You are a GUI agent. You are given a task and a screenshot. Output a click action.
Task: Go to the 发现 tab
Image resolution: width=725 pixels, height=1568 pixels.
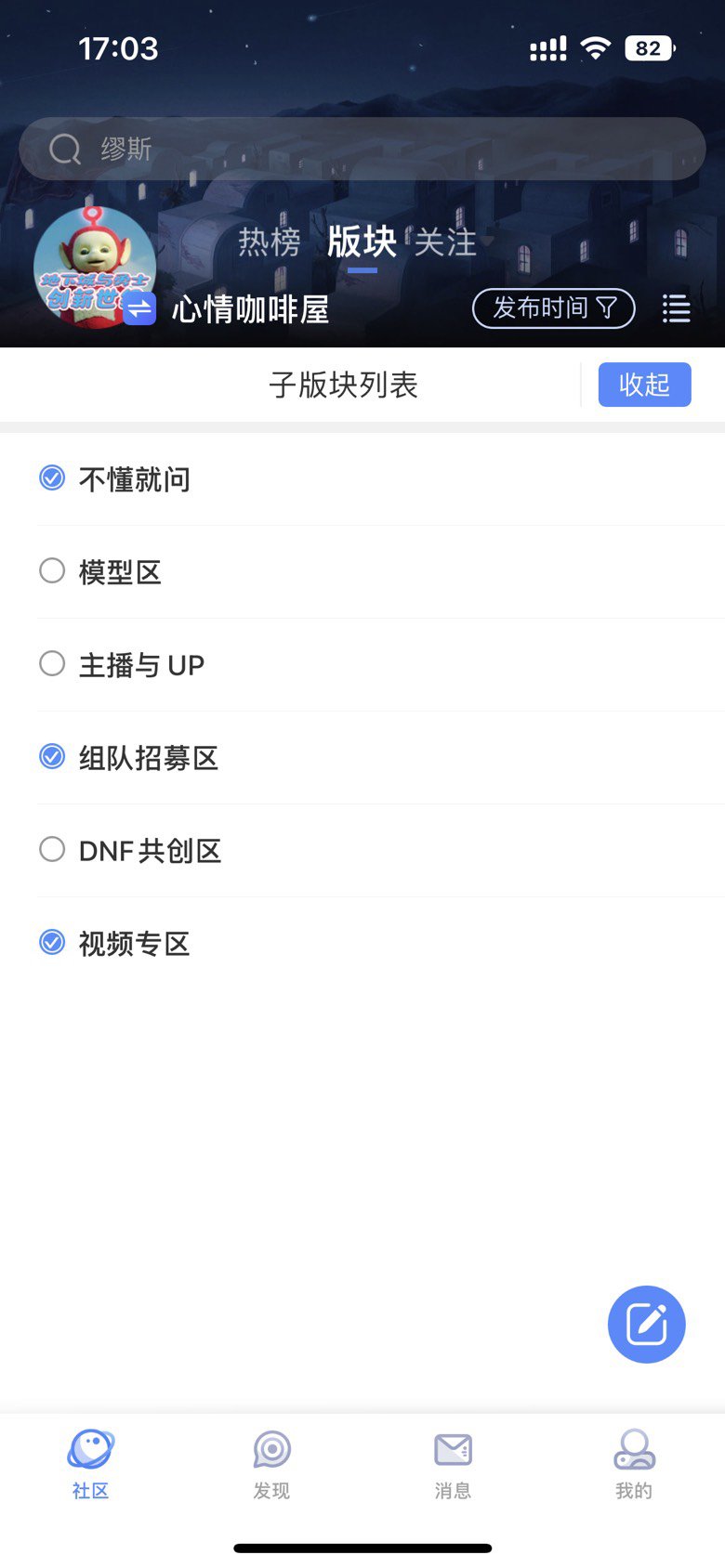271,1464
